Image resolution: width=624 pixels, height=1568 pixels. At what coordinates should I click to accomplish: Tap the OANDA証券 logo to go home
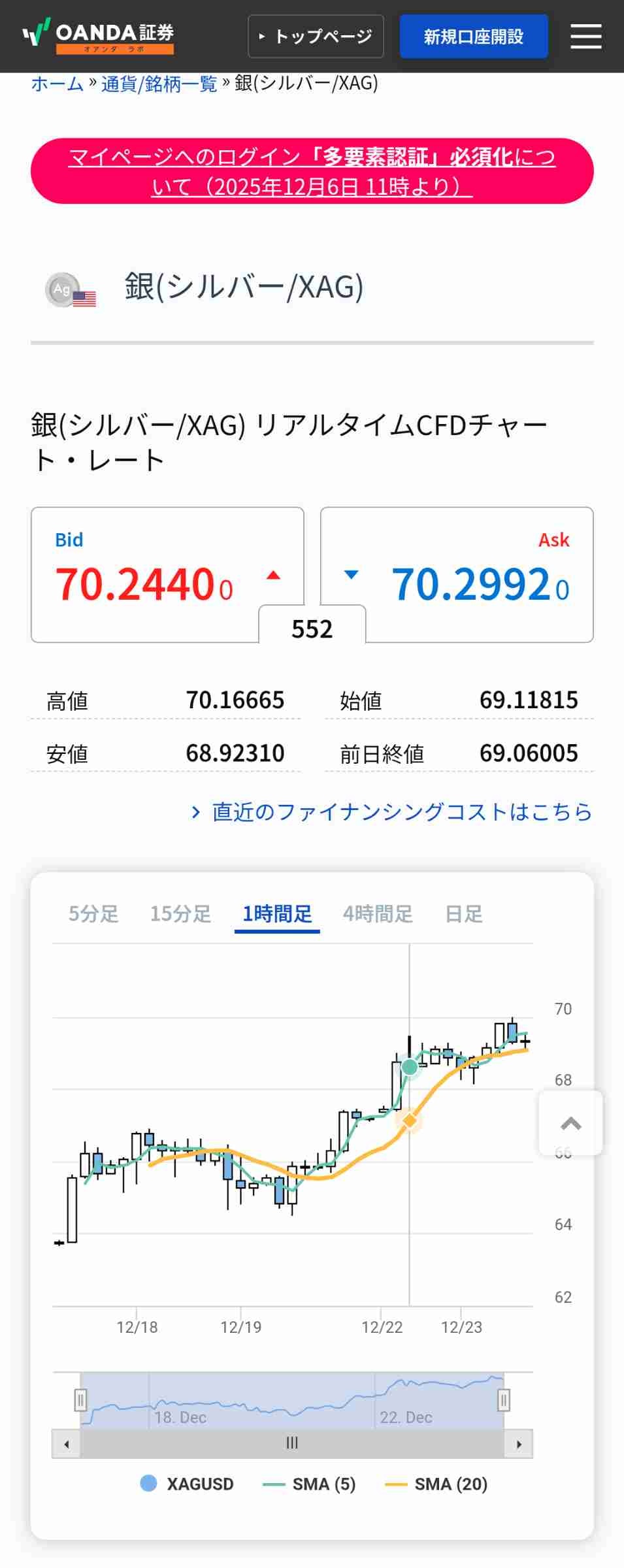click(99, 37)
